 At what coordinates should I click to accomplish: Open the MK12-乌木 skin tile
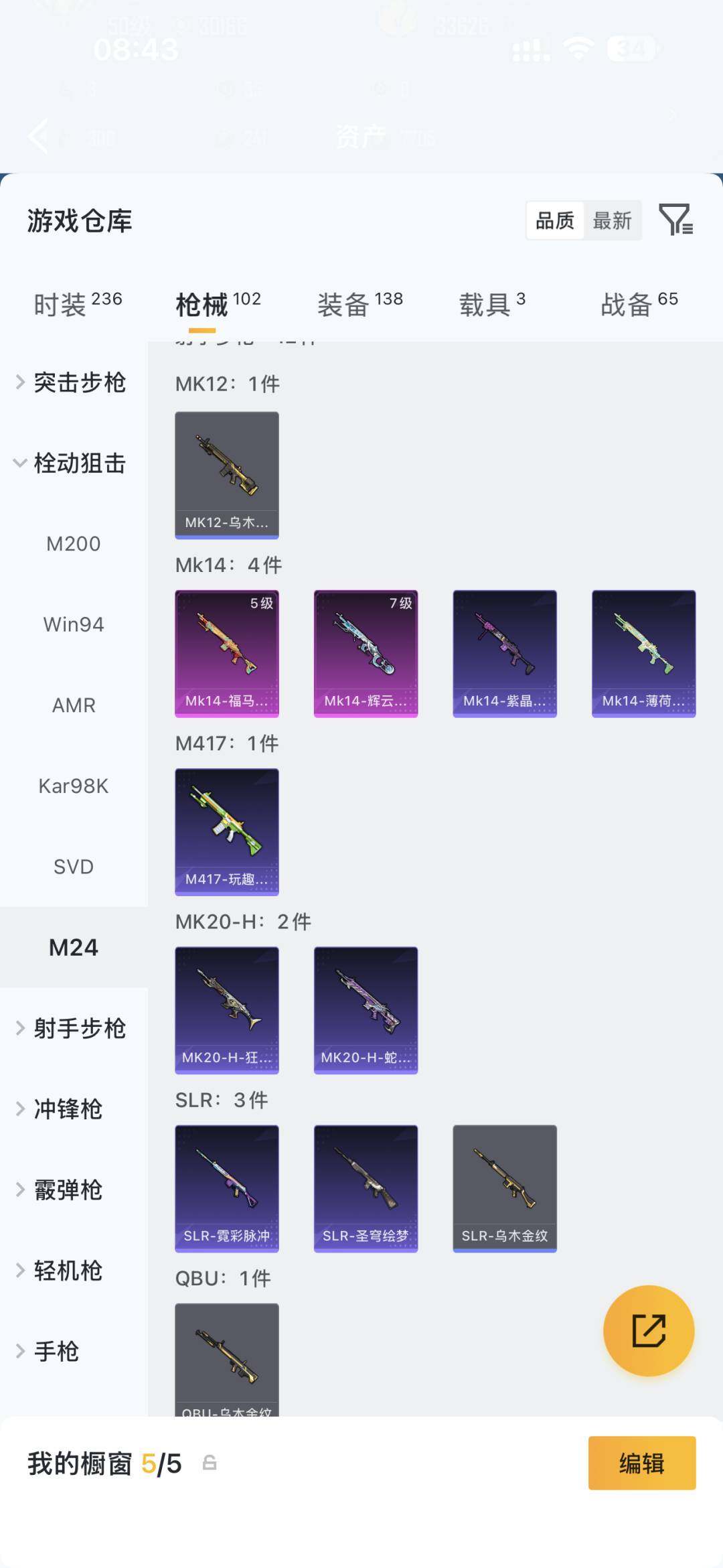[x=227, y=475]
